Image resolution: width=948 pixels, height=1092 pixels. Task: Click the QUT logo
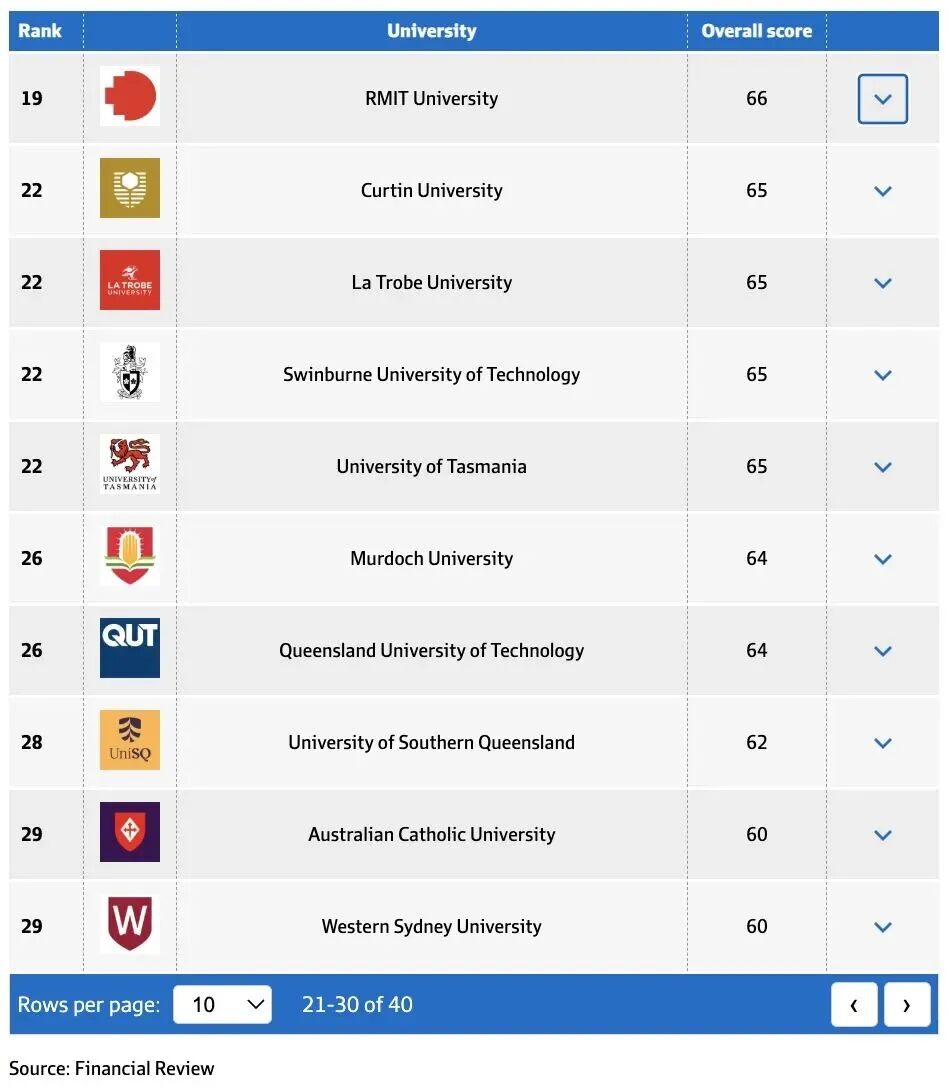click(129, 649)
